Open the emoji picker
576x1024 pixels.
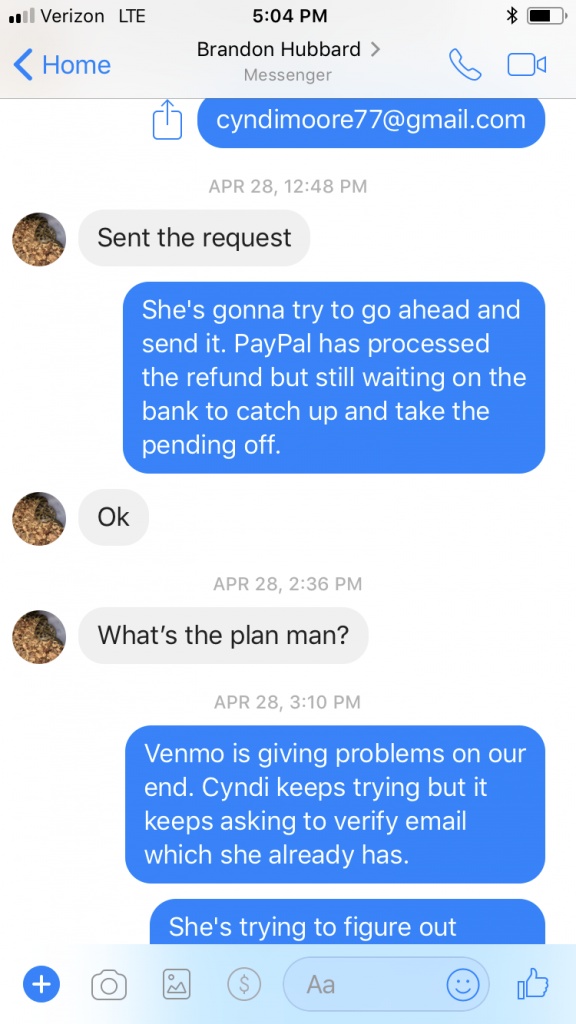(x=463, y=984)
